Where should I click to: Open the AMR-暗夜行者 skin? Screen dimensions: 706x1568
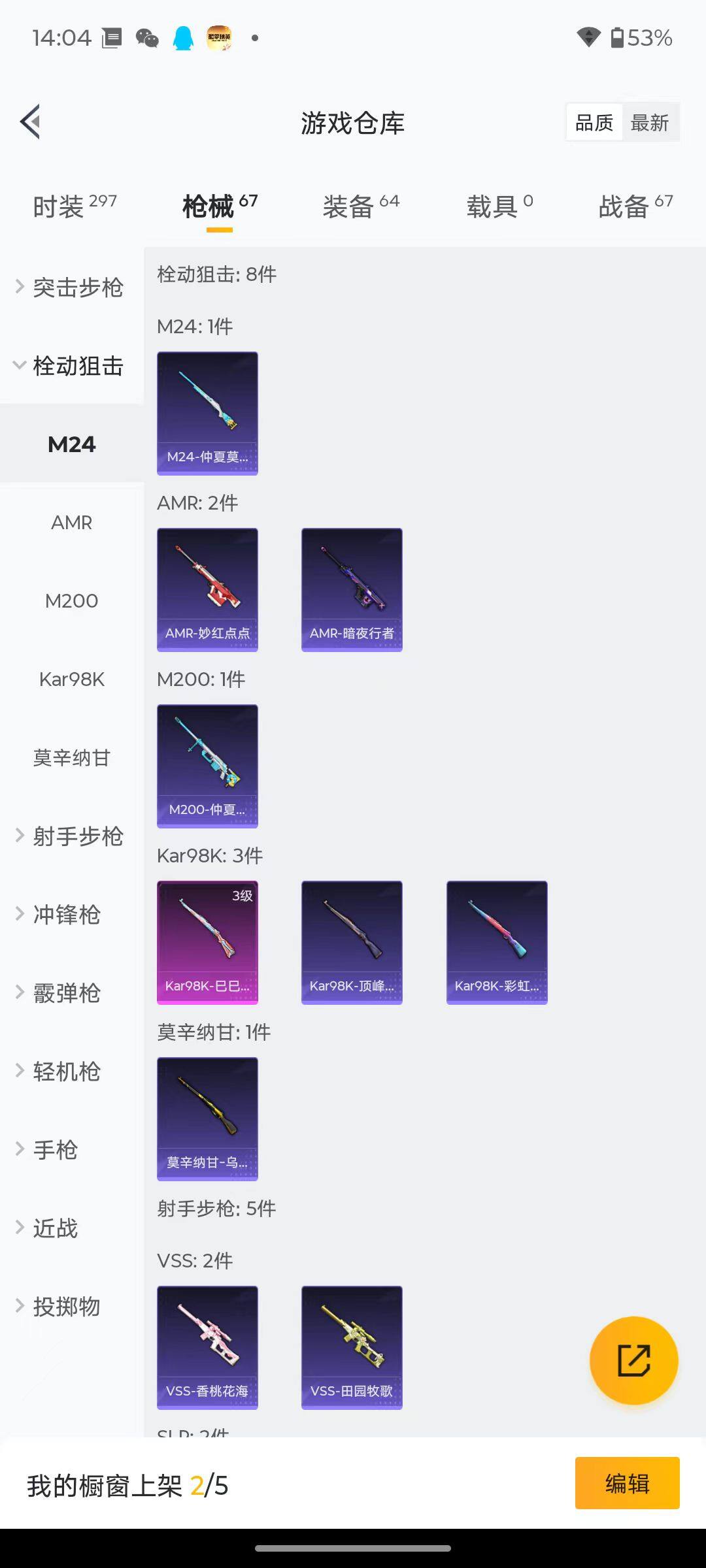coord(352,589)
